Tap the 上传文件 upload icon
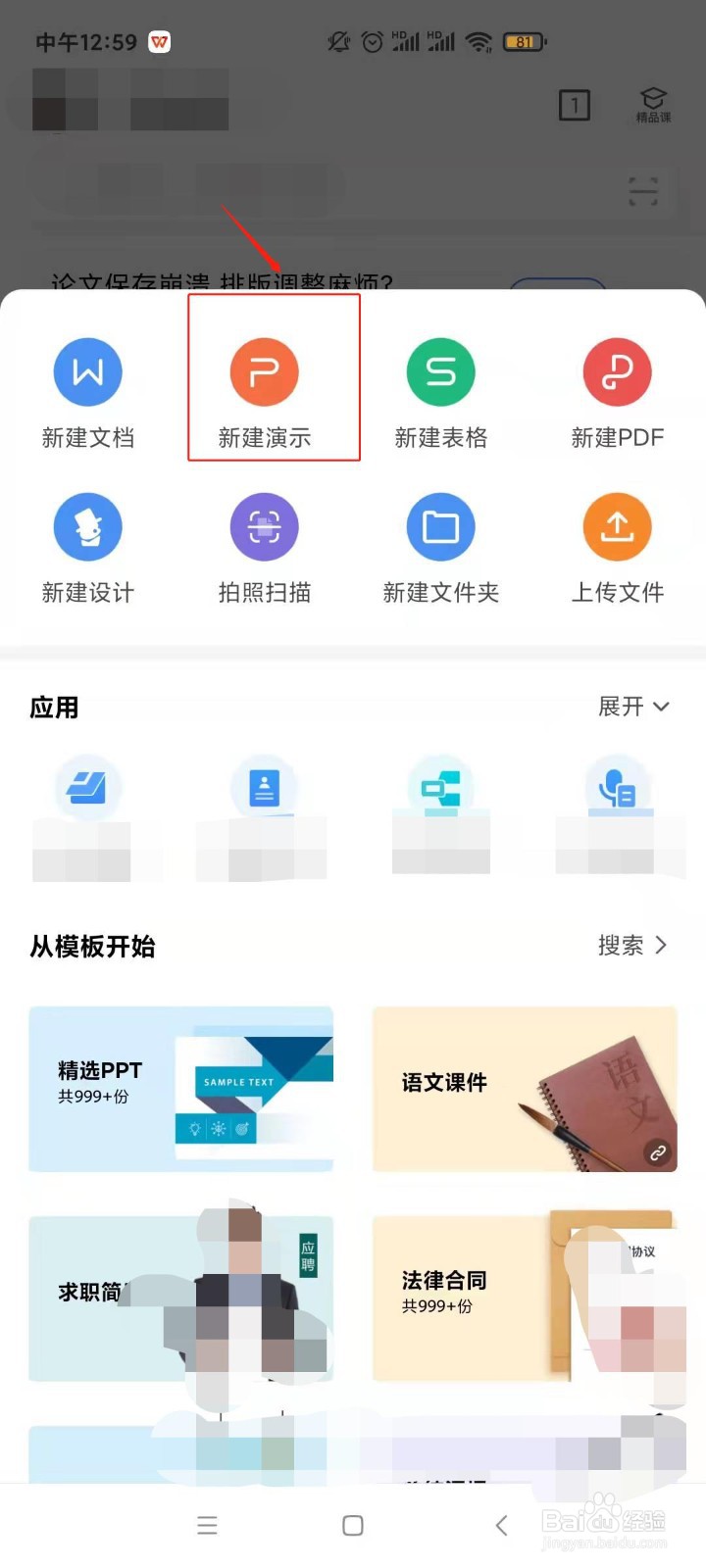Viewport: 706px width, 1568px height. click(x=617, y=526)
